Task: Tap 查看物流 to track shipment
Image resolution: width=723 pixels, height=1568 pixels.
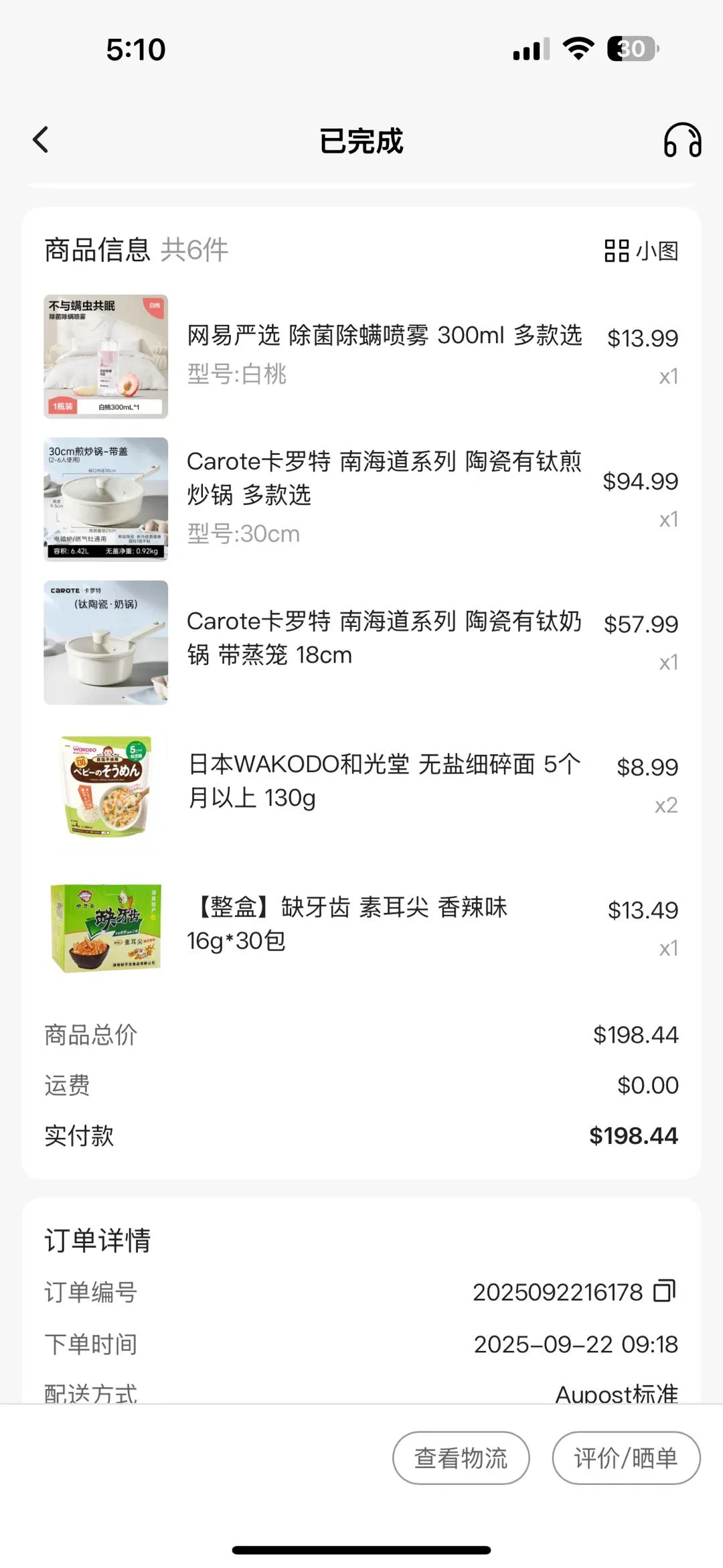Action: [x=461, y=1457]
